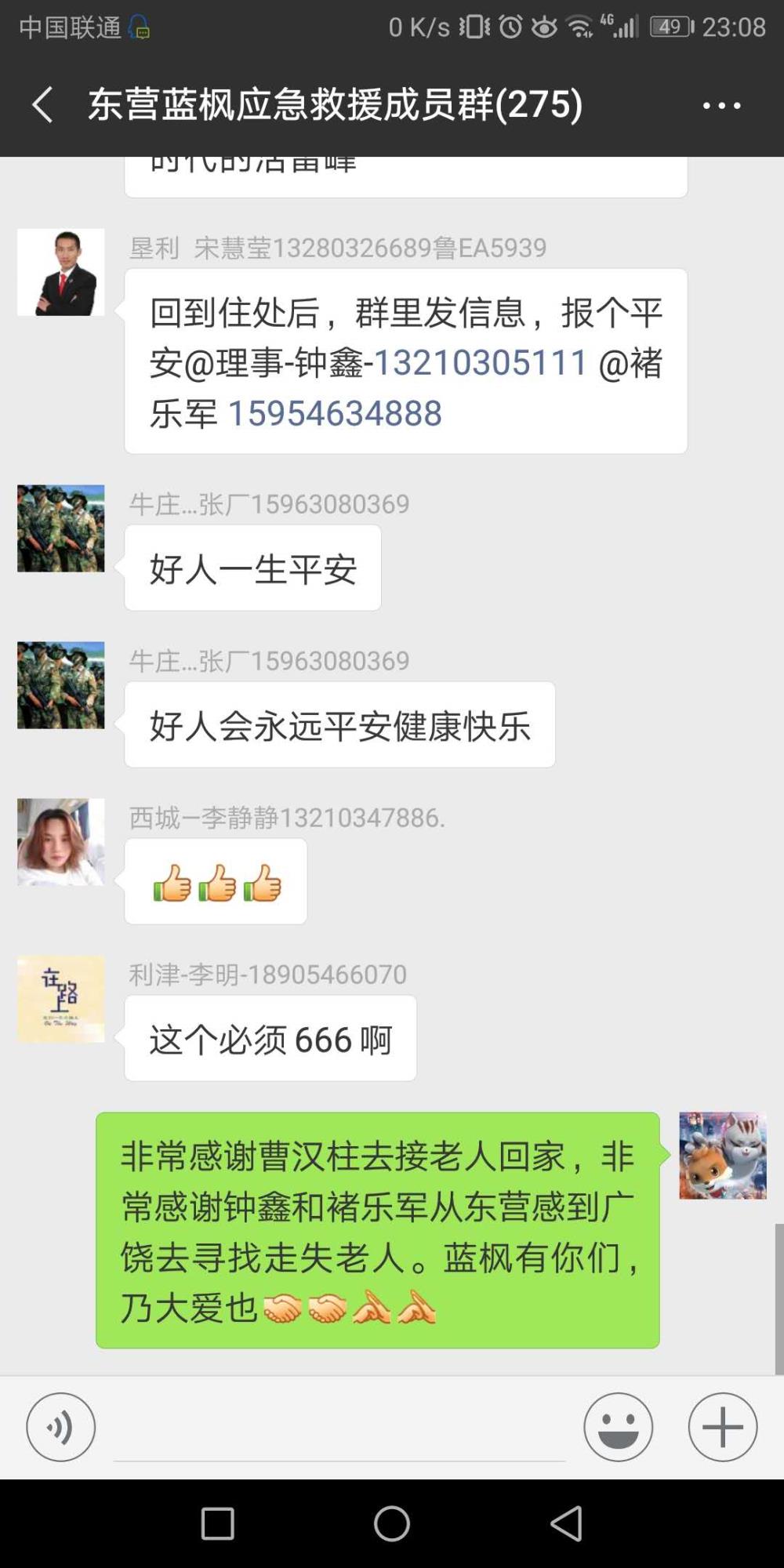This screenshot has width=784, height=1568.
Task: Open the group chat info menu
Action: [721, 105]
